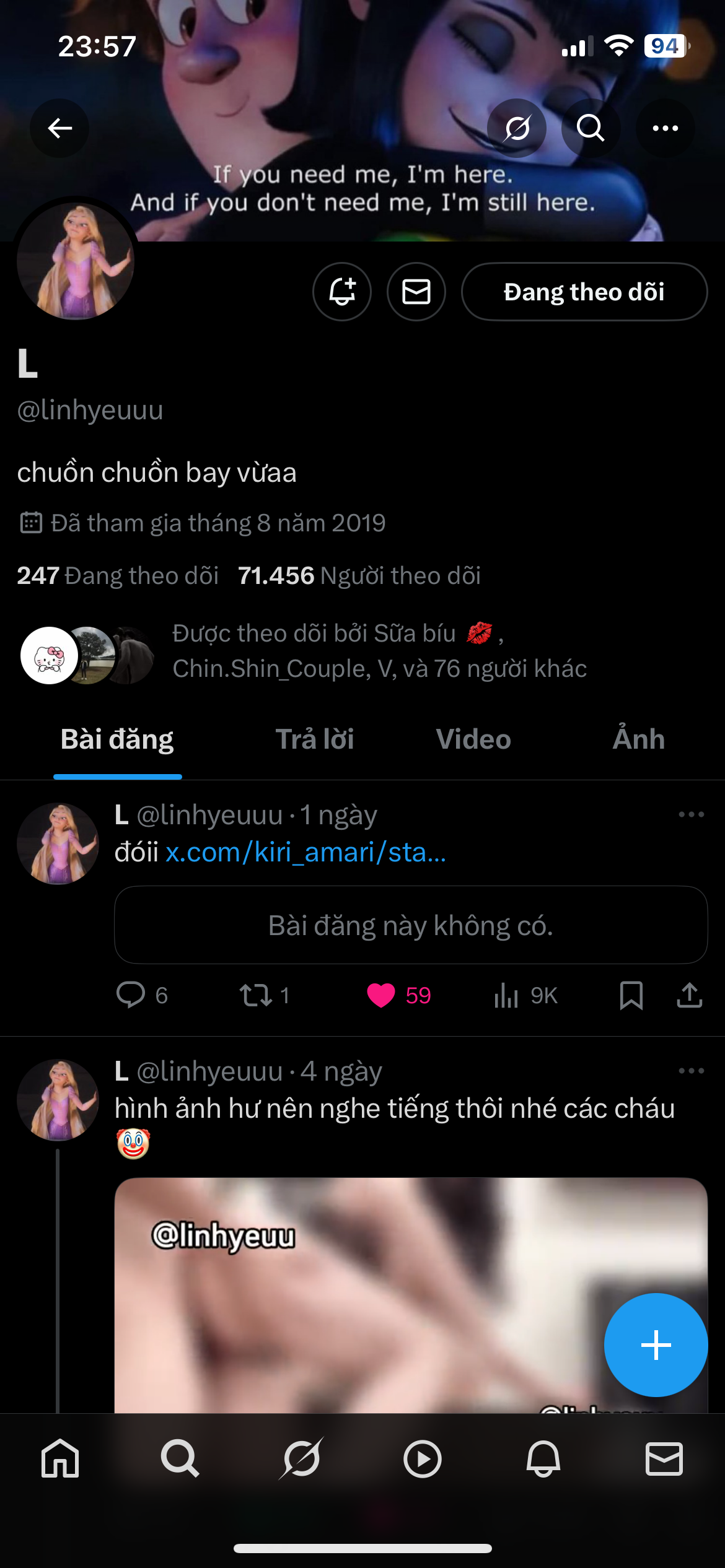Go back using the arrow icon
The image size is (725, 1568).
[59, 128]
